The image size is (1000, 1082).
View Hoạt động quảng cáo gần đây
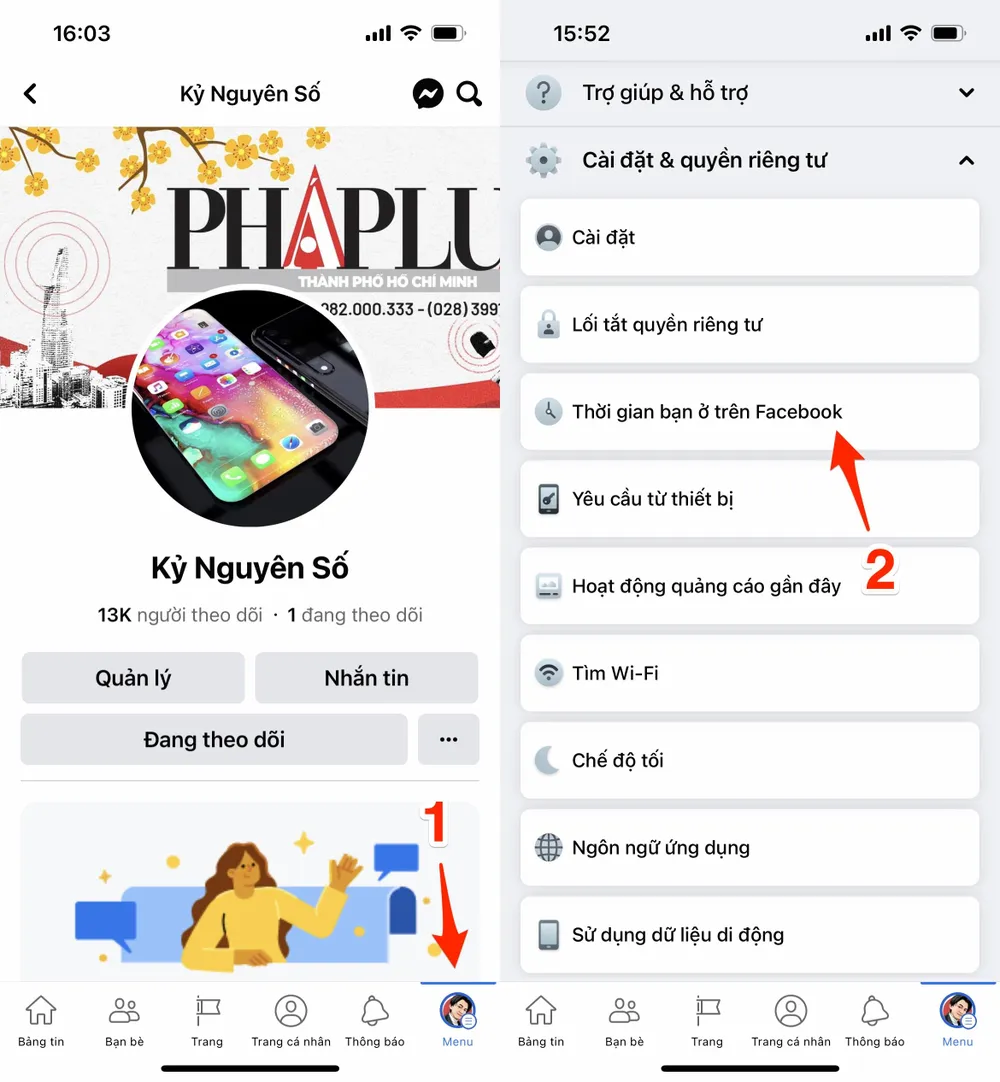749,586
